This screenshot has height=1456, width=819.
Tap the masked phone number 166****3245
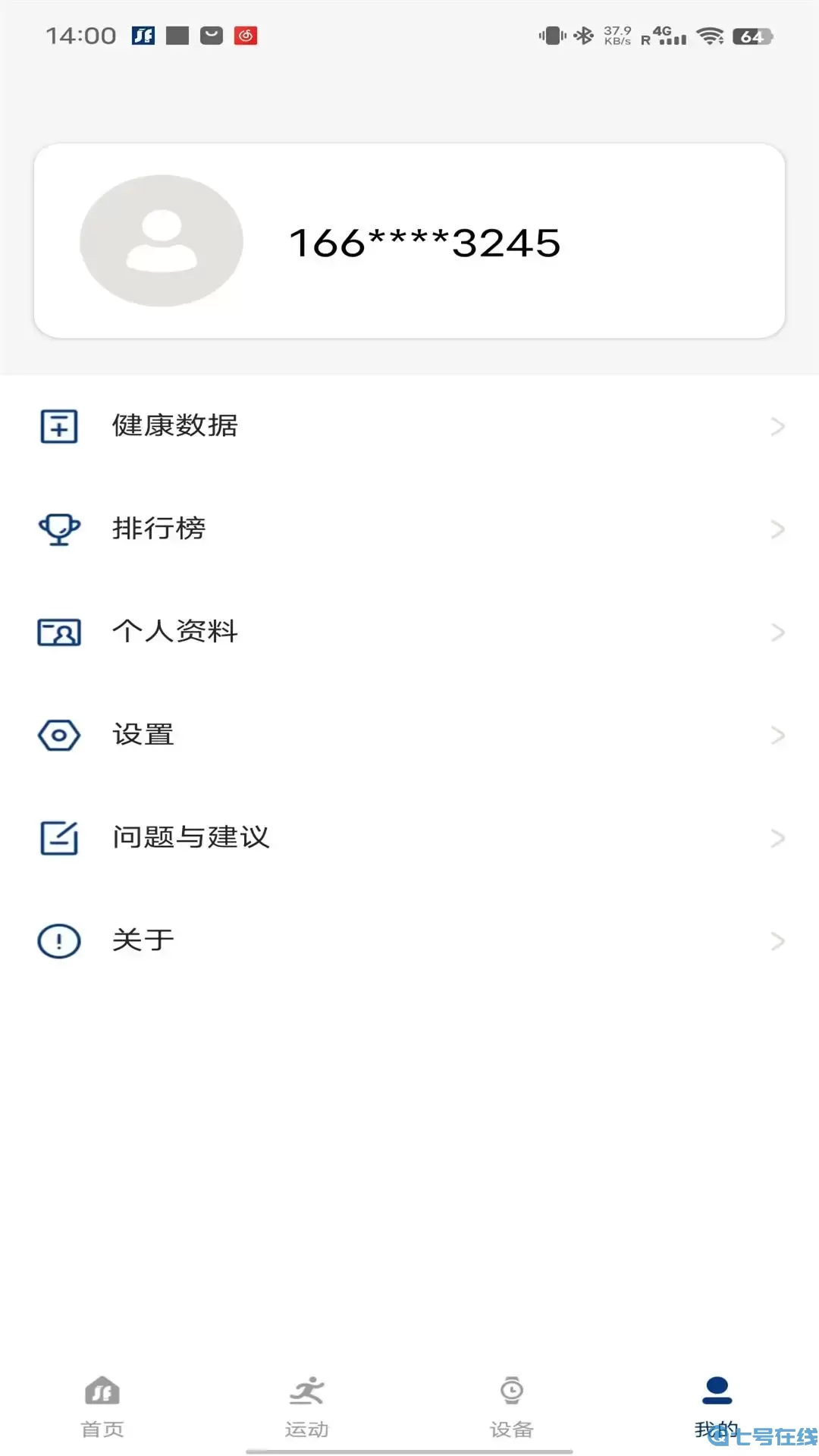click(x=425, y=244)
